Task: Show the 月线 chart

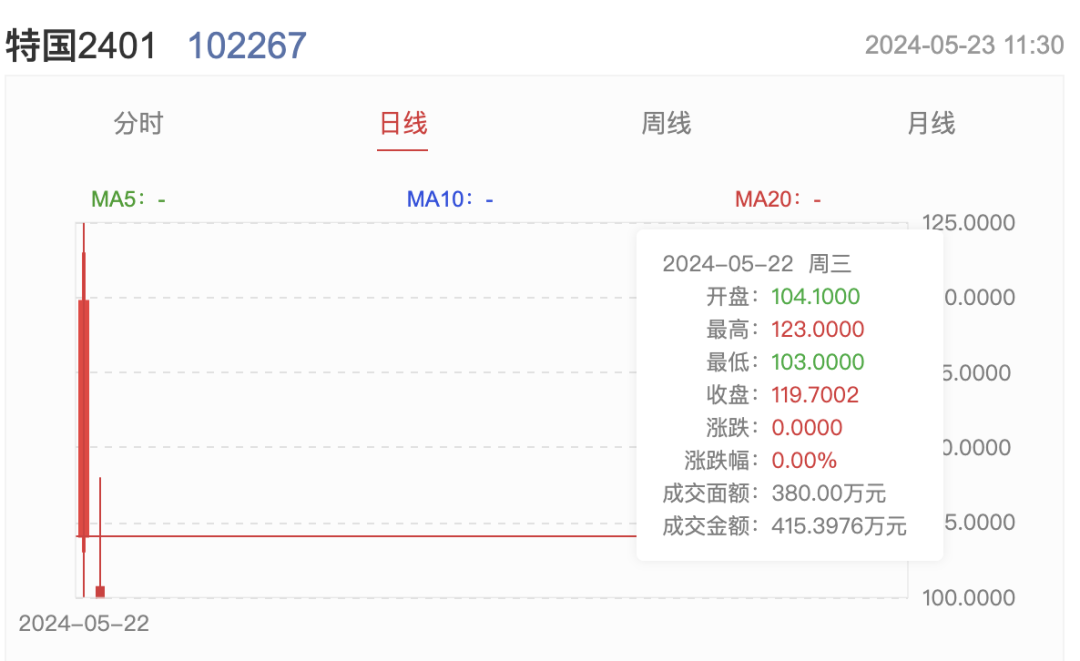Action: [x=930, y=124]
